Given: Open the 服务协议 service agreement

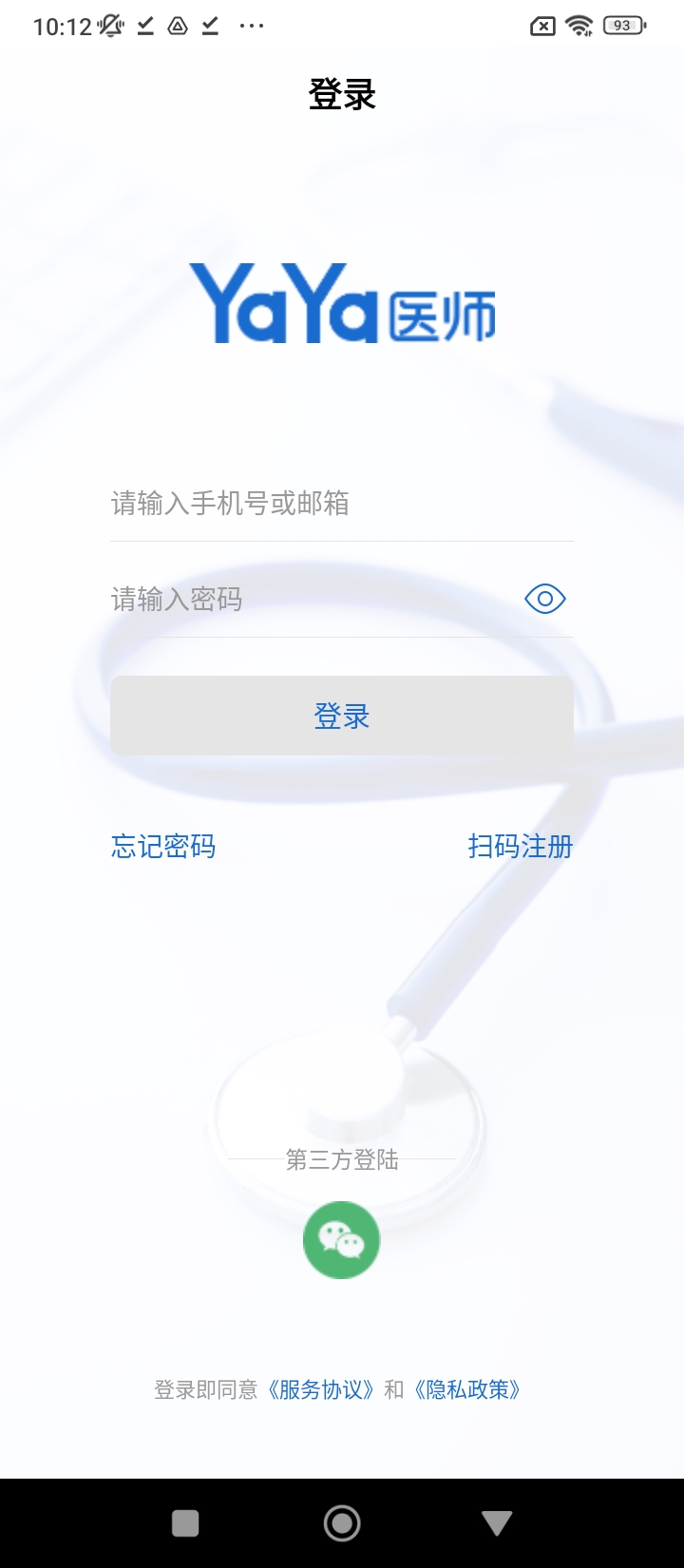Looking at the screenshot, I should (x=321, y=1389).
